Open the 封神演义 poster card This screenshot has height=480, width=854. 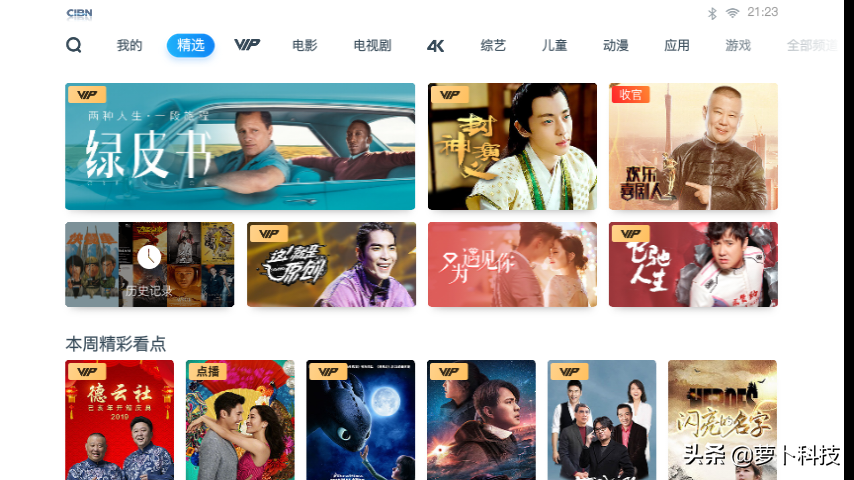[512, 146]
